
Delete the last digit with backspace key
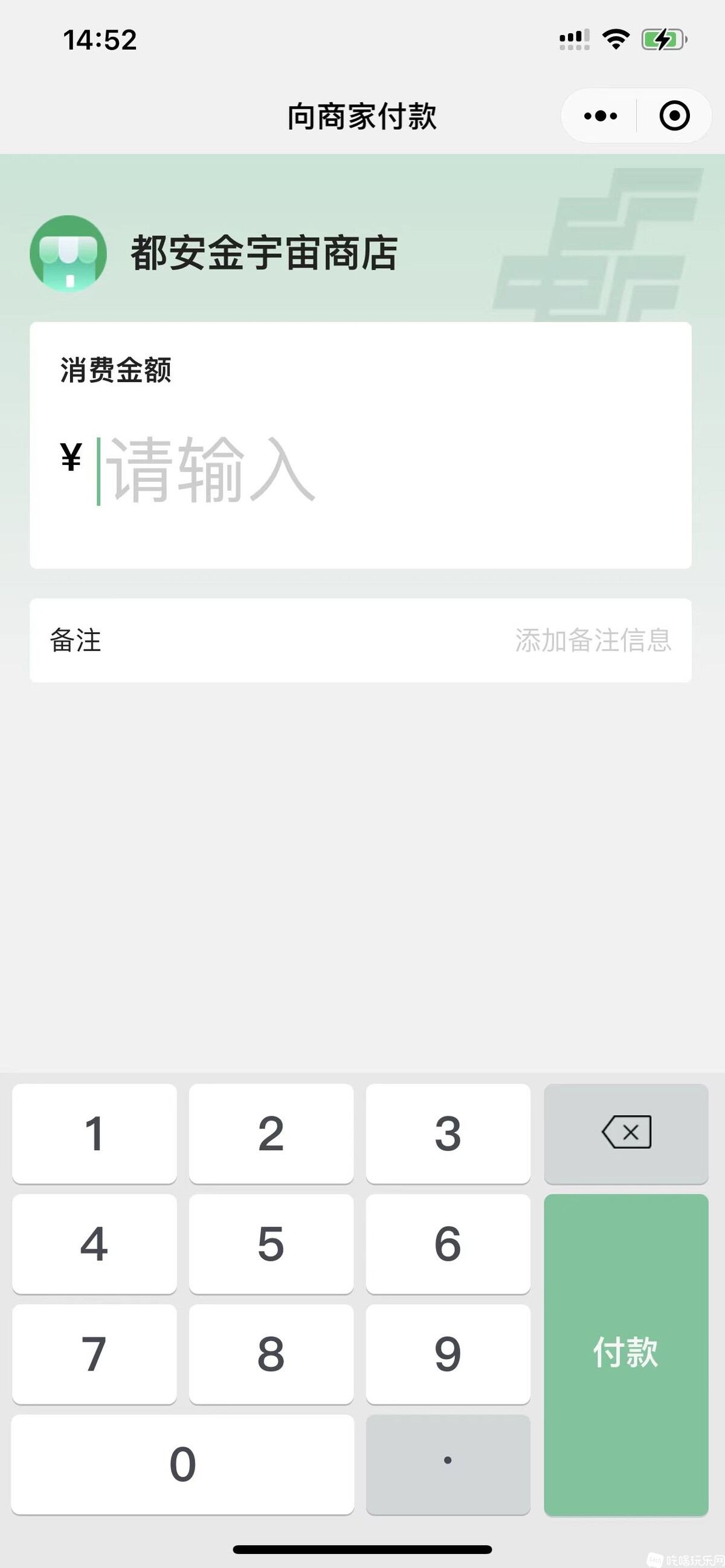pyautogui.click(x=626, y=1133)
